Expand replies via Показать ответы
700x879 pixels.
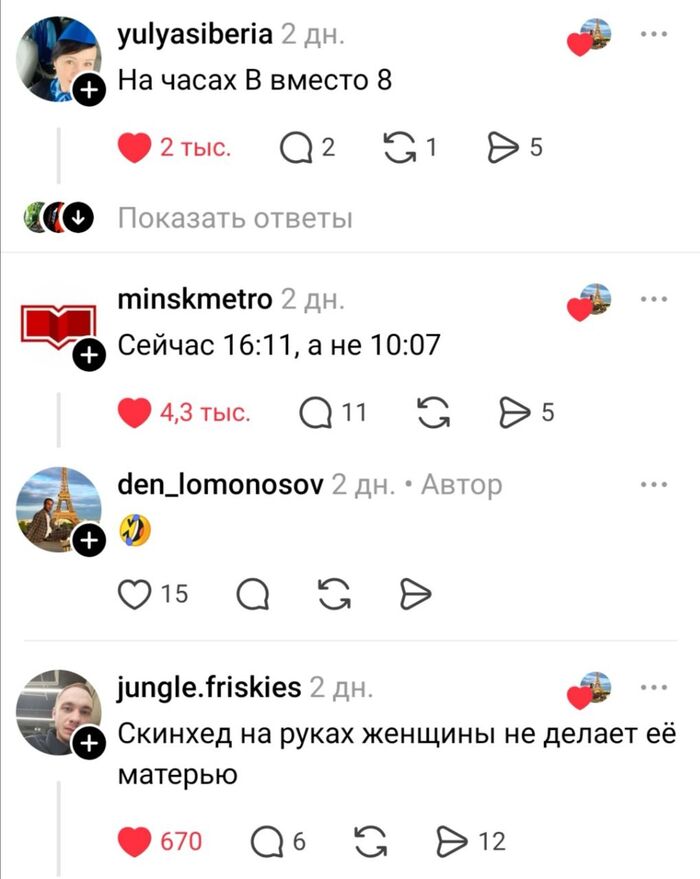click(234, 217)
